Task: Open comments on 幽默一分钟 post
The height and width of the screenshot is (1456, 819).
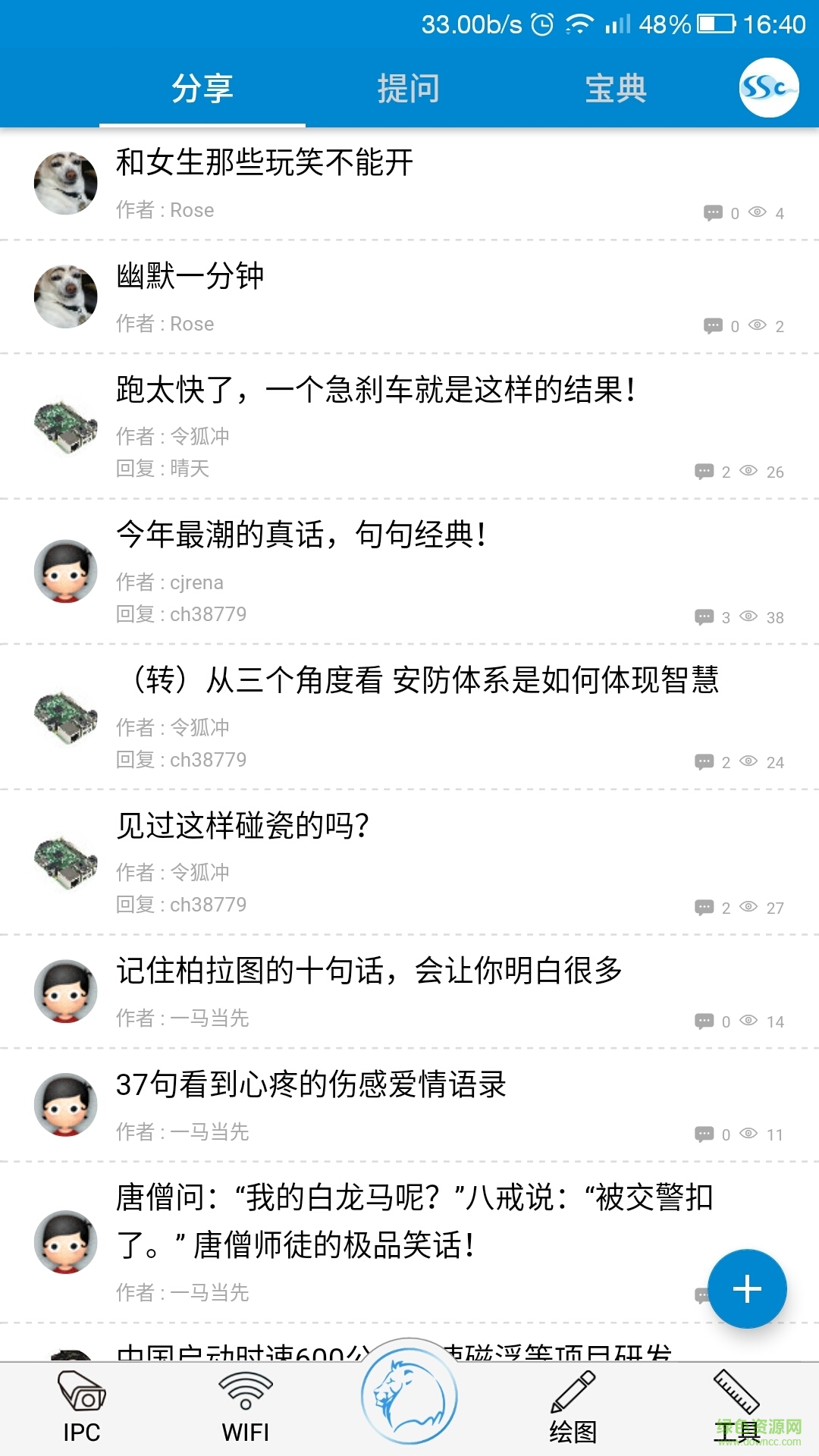Action: click(x=711, y=325)
